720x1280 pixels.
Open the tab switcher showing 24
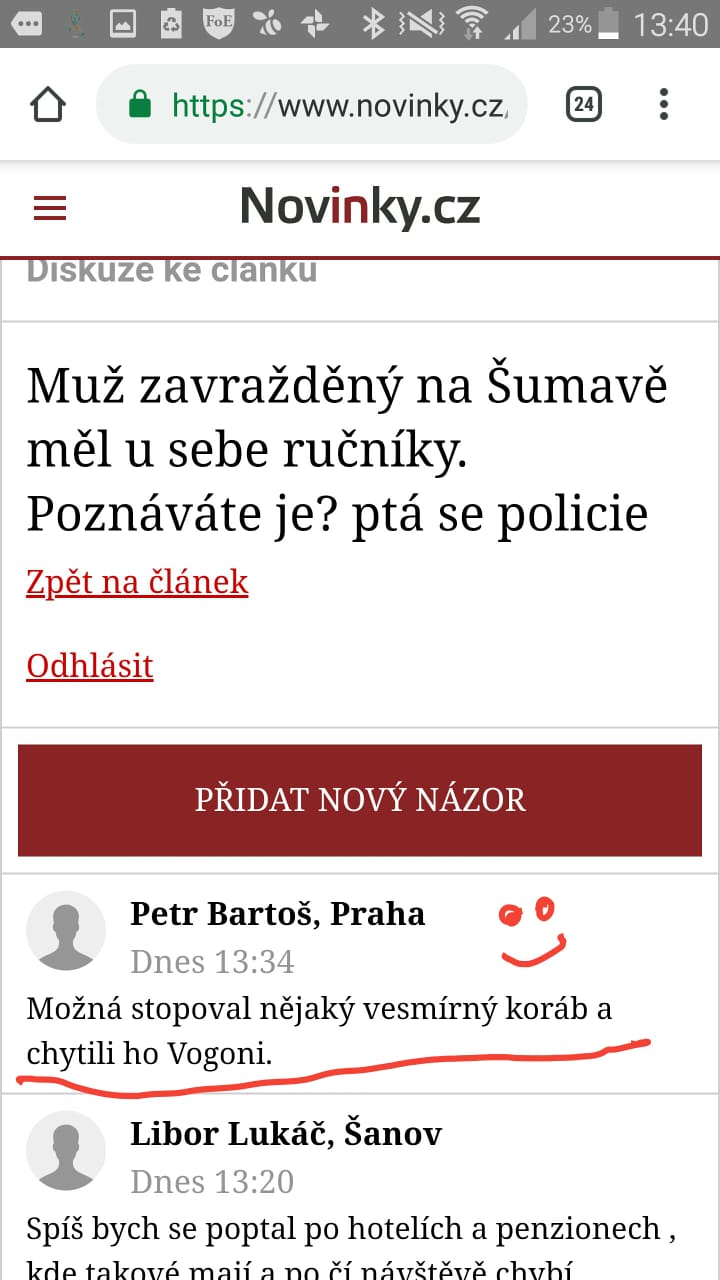[584, 104]
